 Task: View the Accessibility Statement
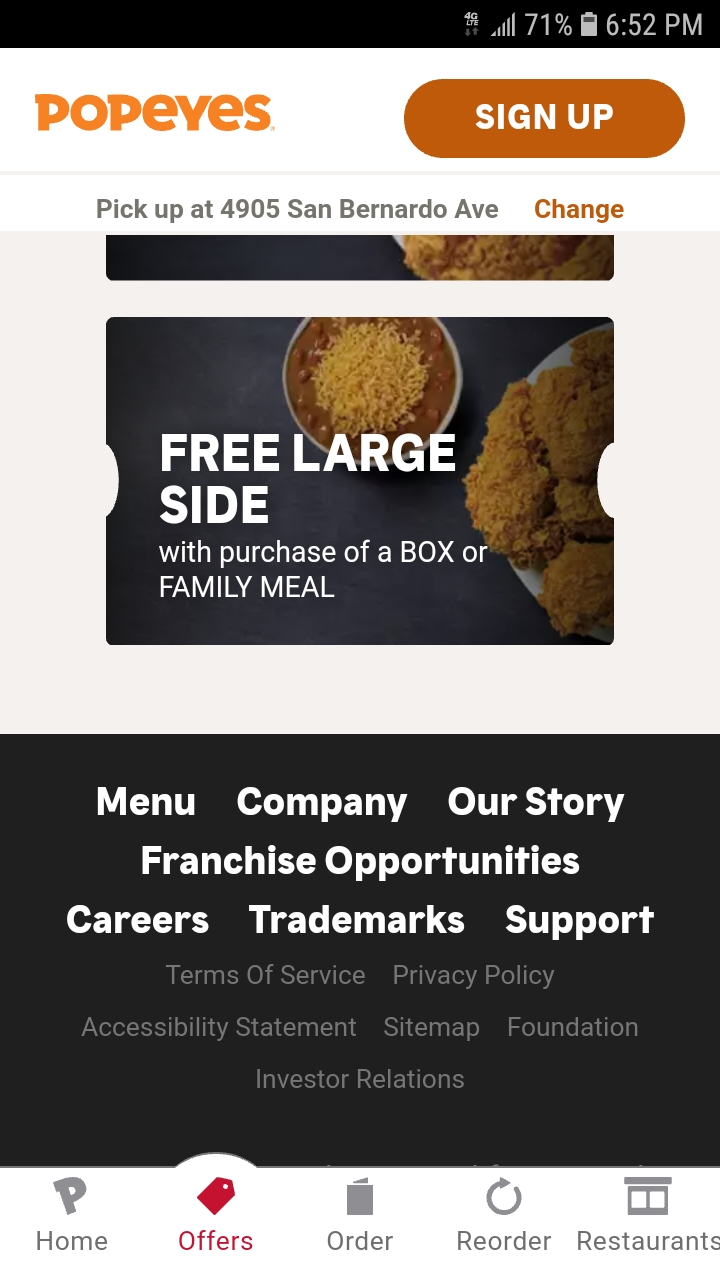click(x=219, y=1027)
